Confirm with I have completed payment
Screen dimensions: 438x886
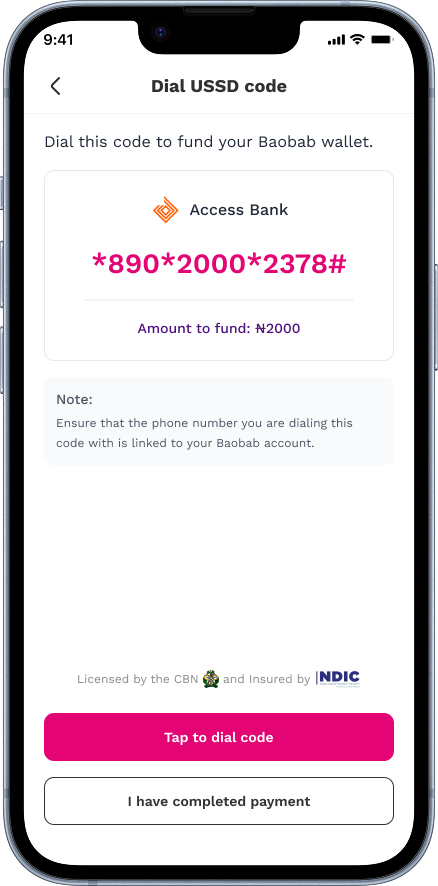tap(219, 801)
